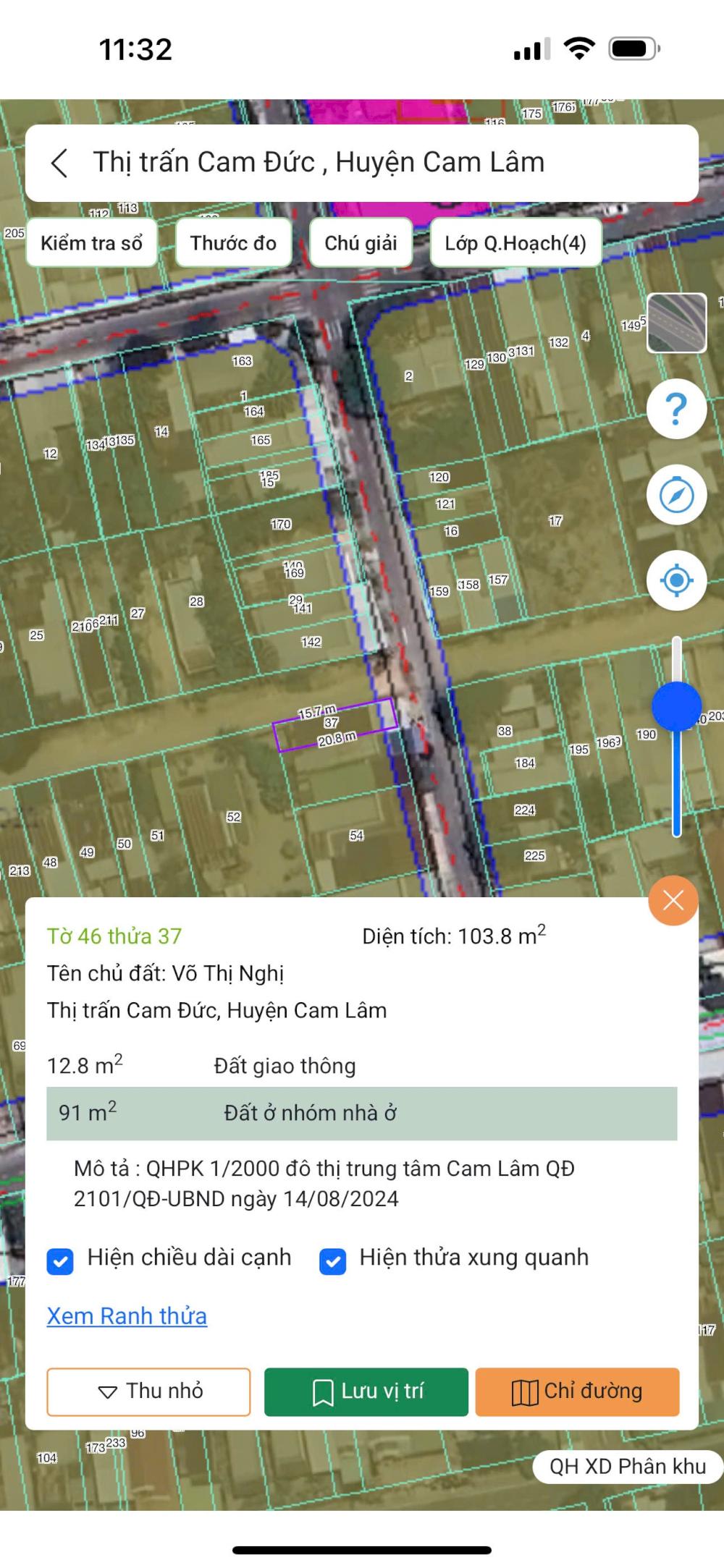The width and height of the screenshot is (724, 1568).
Task: Save this spot with Lưu vị trí
Action: pos(366,1391)
